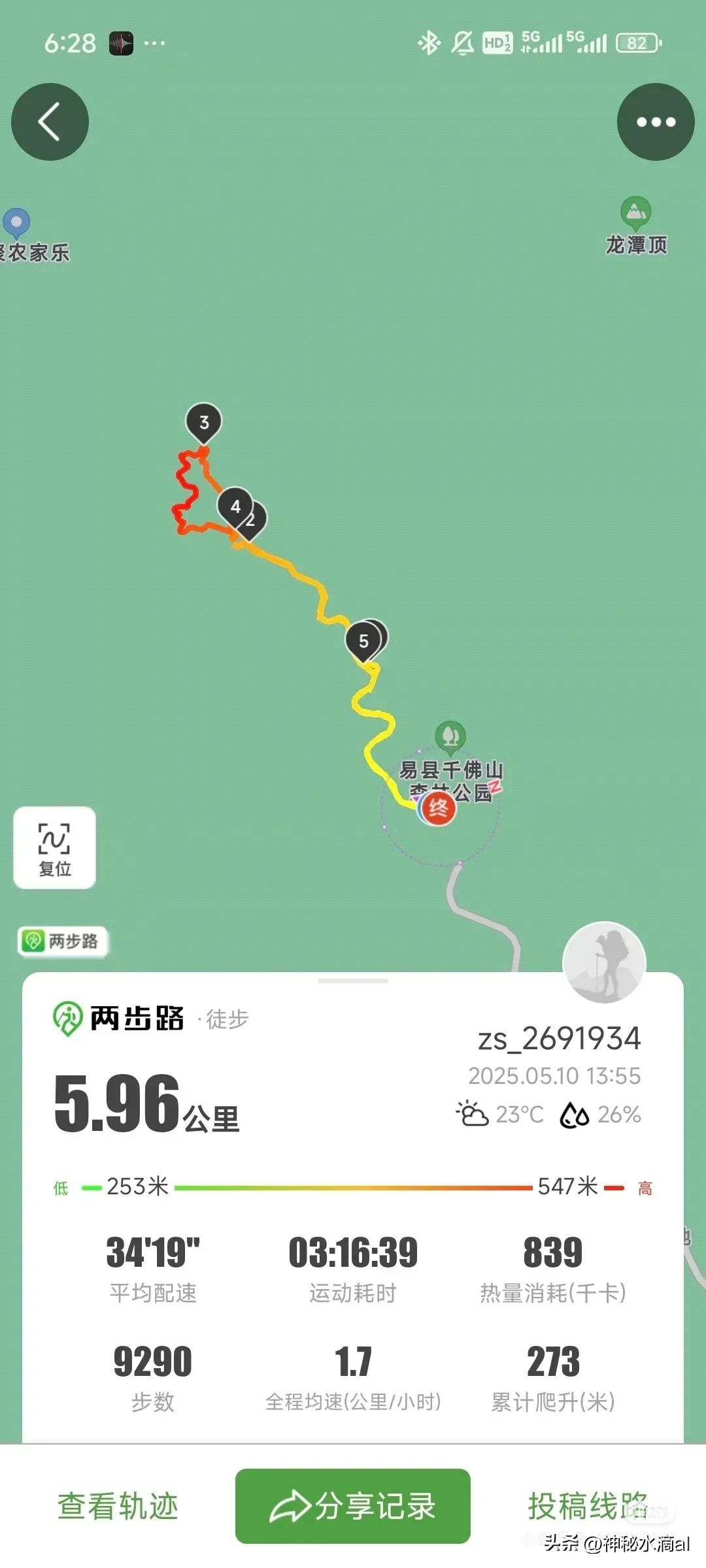This screenshot has height=1568, width=706.
Task: Open 查看轨迹 to view the track
Action: click(118, 1506)
